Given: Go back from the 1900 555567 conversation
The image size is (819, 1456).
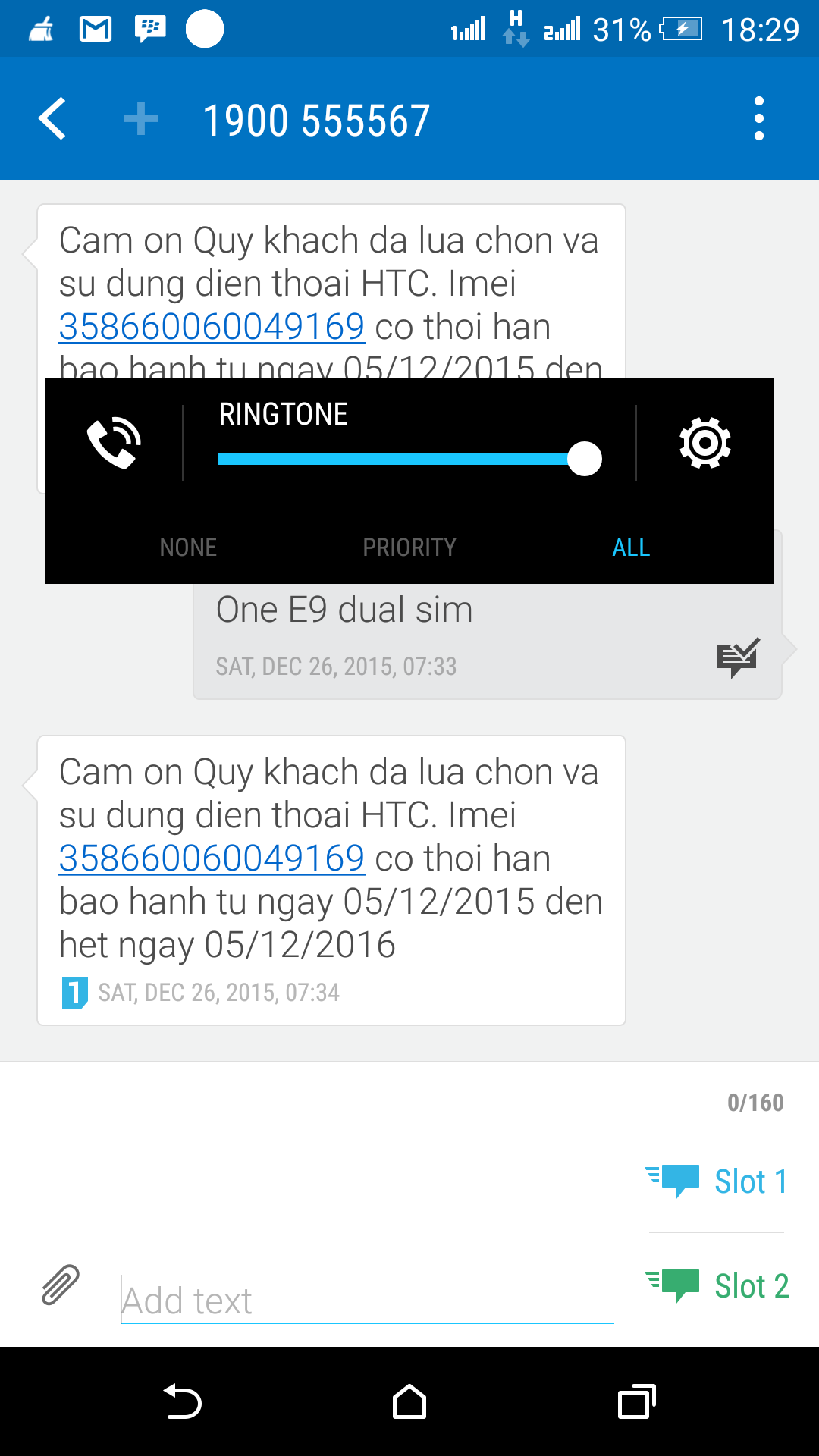Looking at the screenshot, I should point(53,119).
